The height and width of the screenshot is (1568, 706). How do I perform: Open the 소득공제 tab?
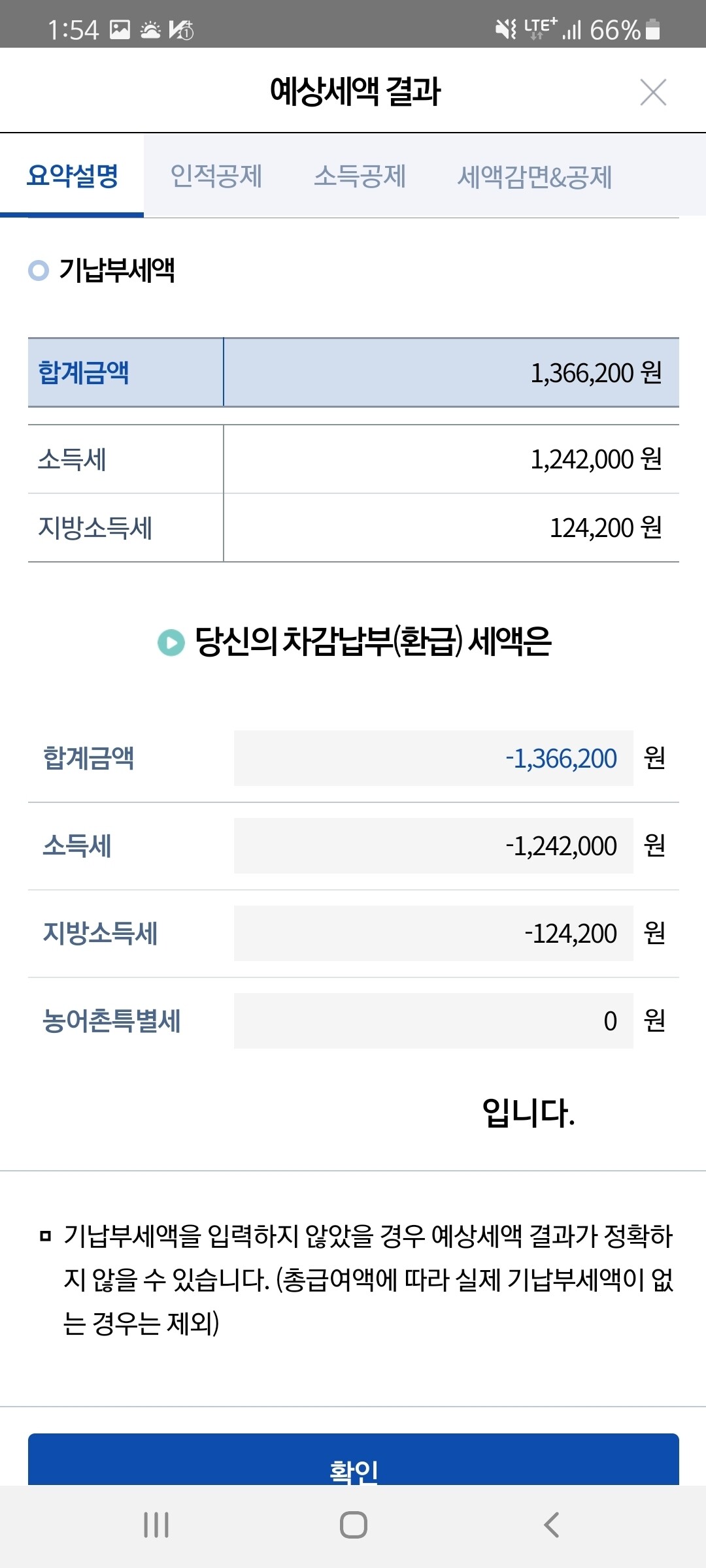click(x=360, y=176)
